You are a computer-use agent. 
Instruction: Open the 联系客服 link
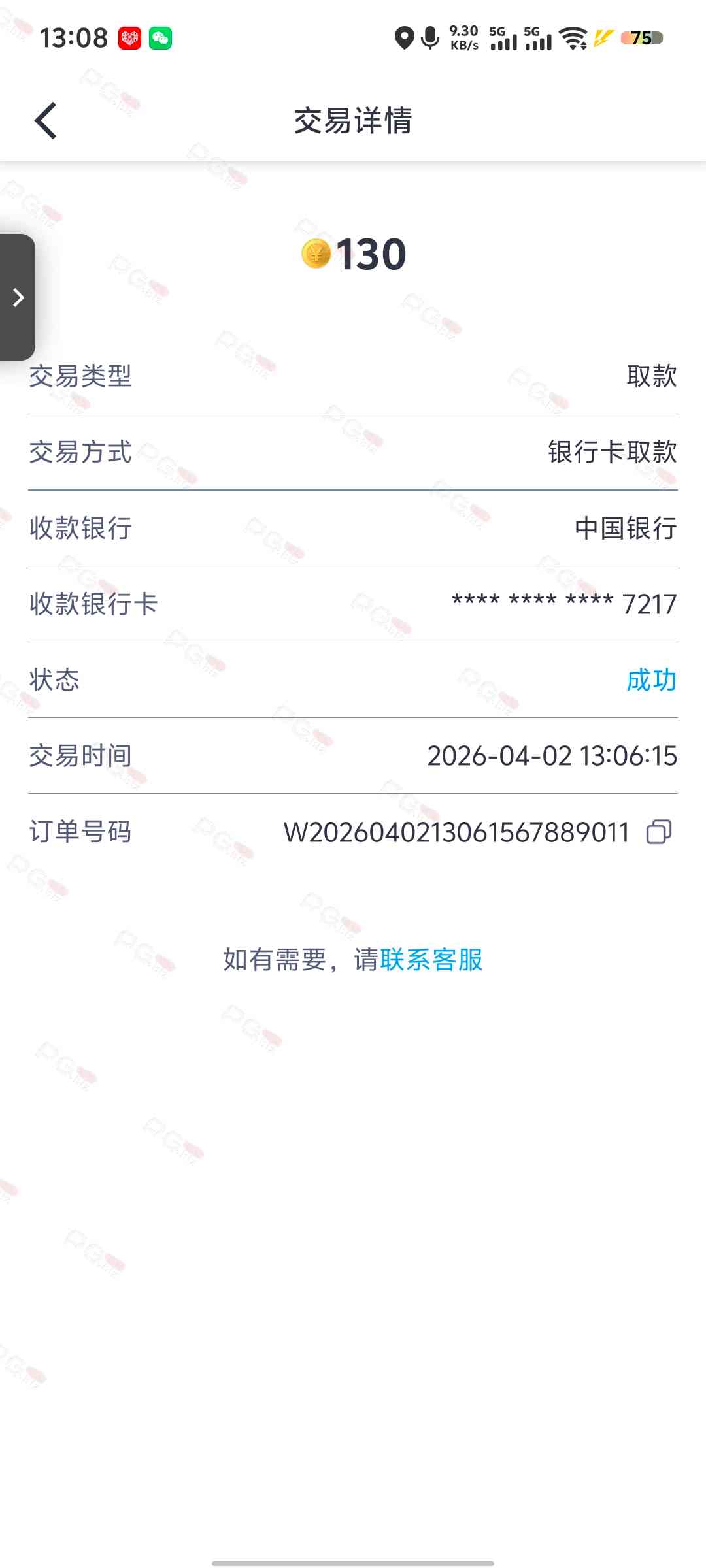[x=431, y=960]
